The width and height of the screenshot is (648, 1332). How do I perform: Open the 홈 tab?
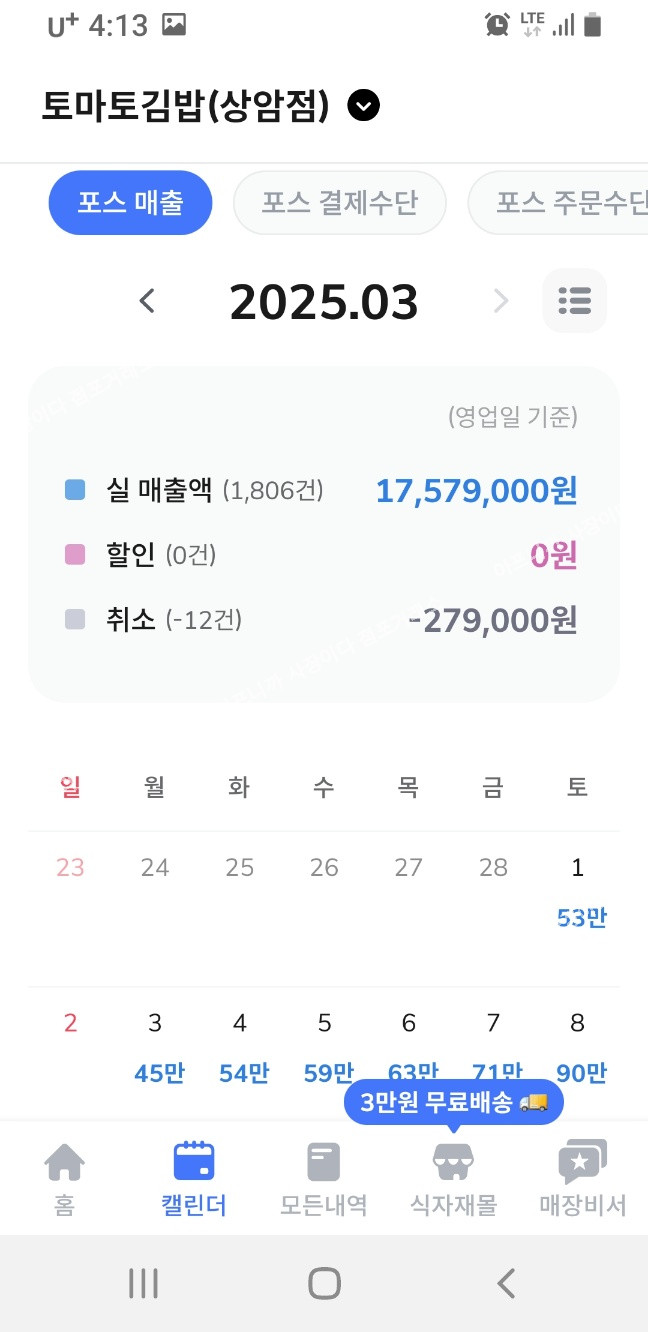[64, 1178]
